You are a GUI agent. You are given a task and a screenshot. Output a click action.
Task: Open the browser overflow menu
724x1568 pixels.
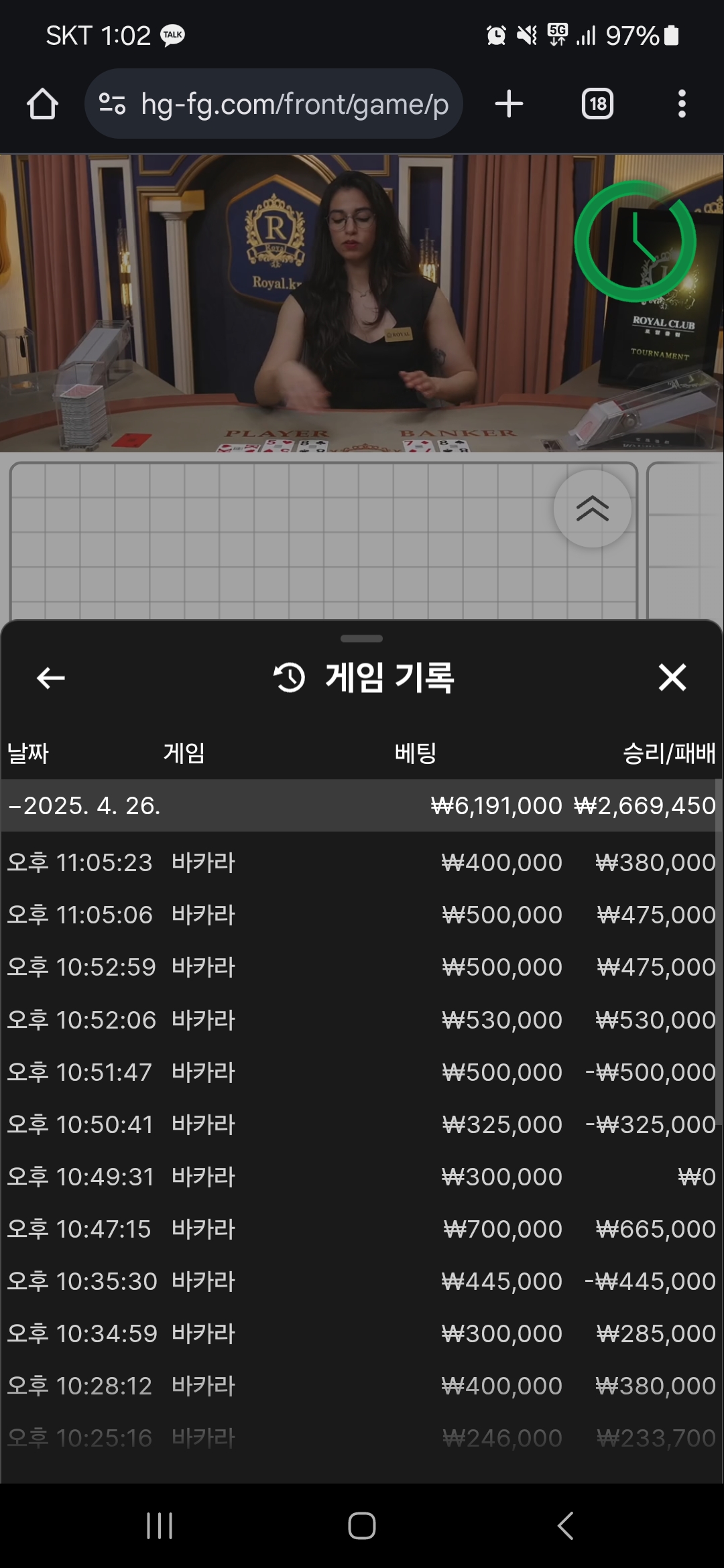682,105
